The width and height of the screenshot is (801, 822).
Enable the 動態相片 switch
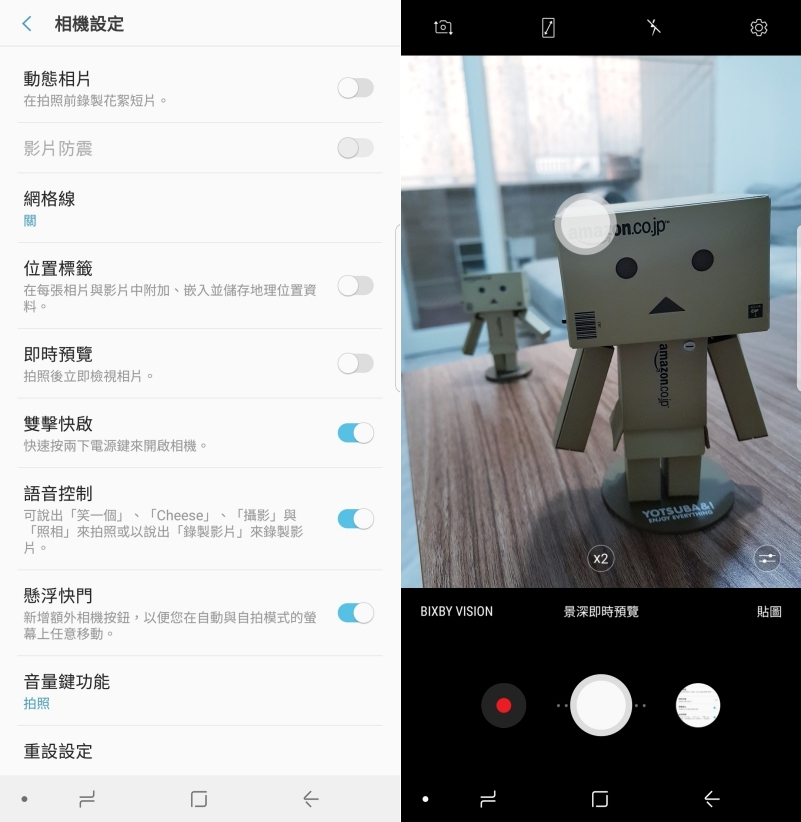point(355,88)
